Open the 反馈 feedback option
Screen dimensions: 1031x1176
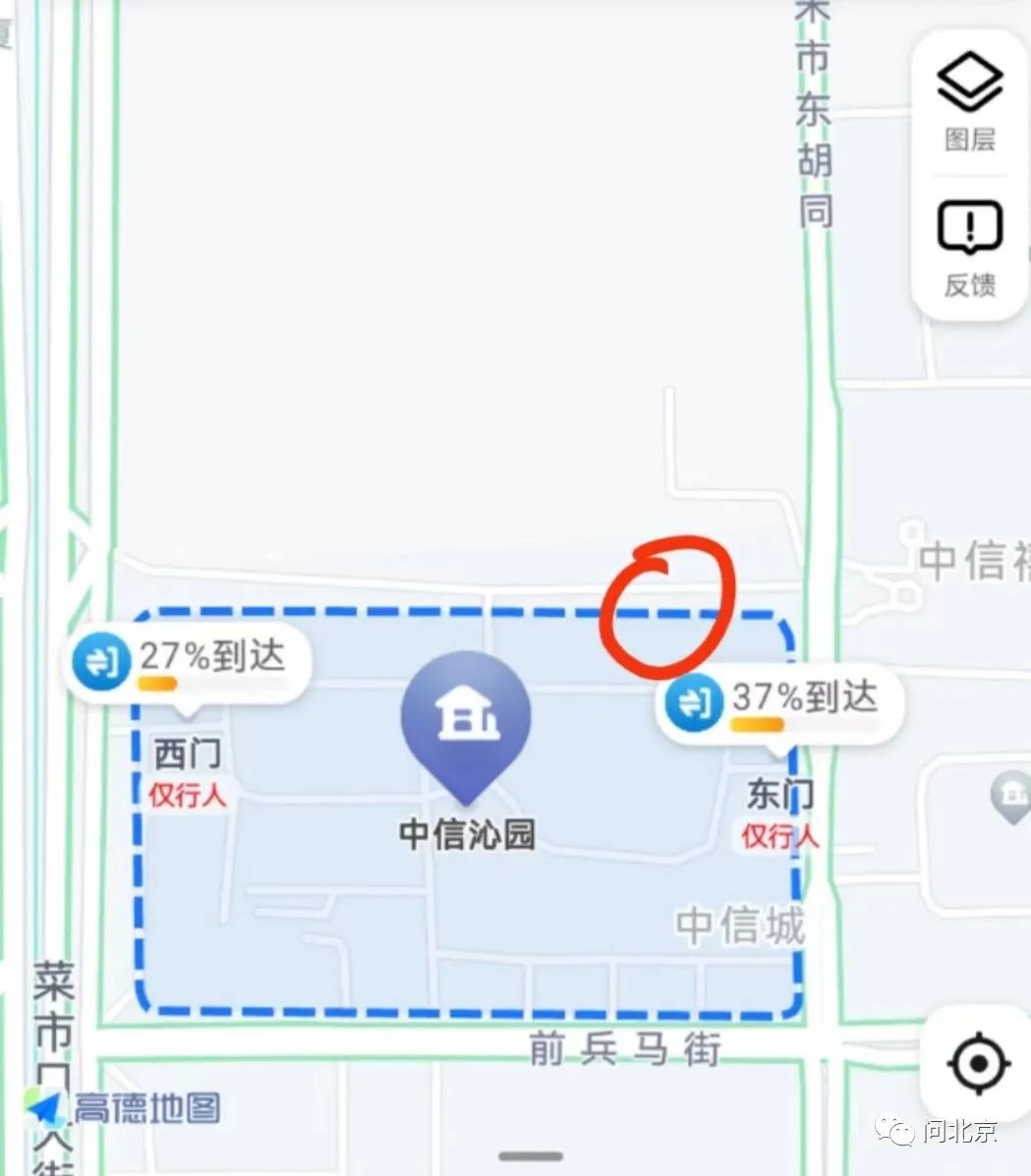point(969,247)
